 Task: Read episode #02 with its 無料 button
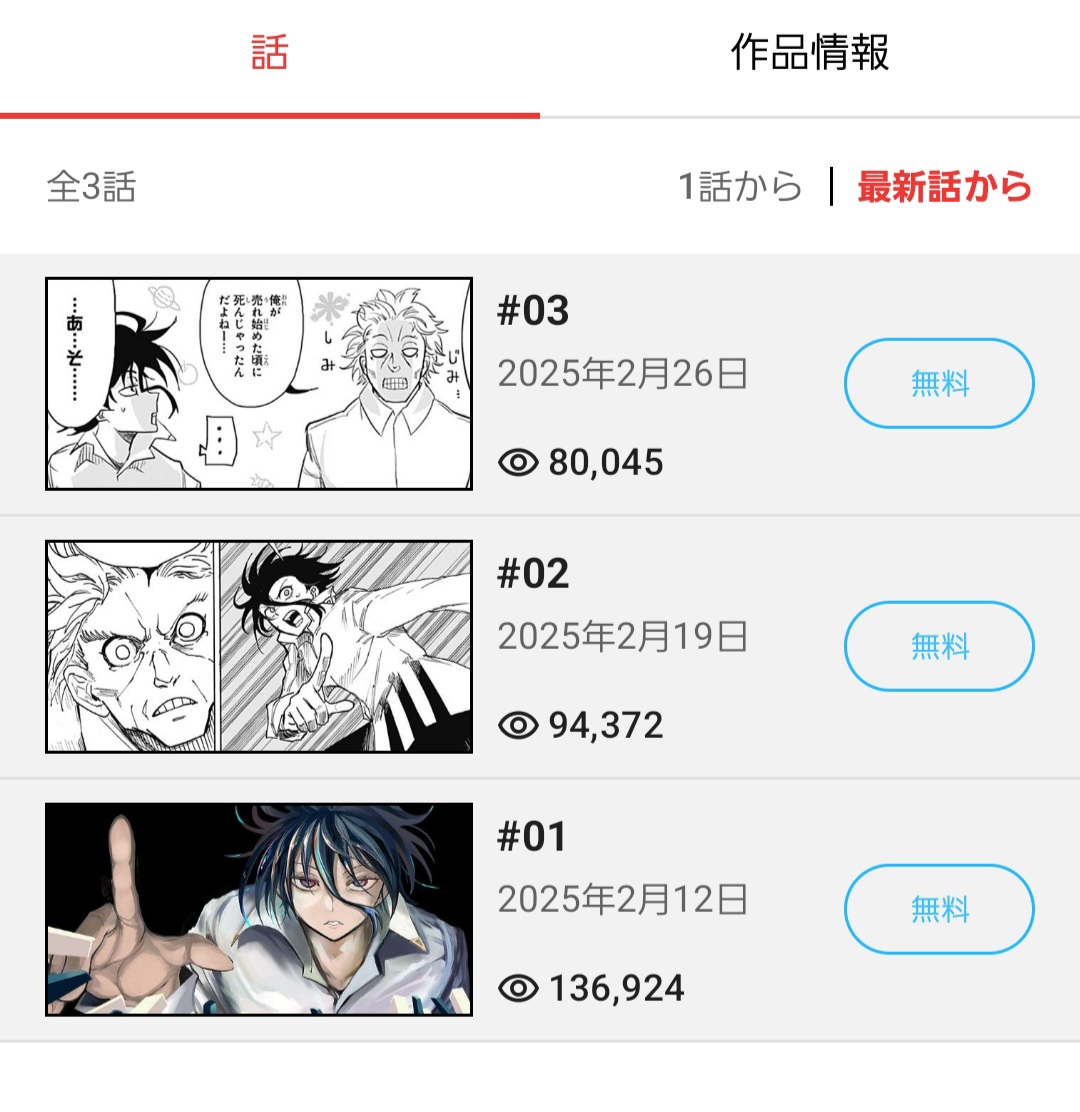tap(939, 647)
